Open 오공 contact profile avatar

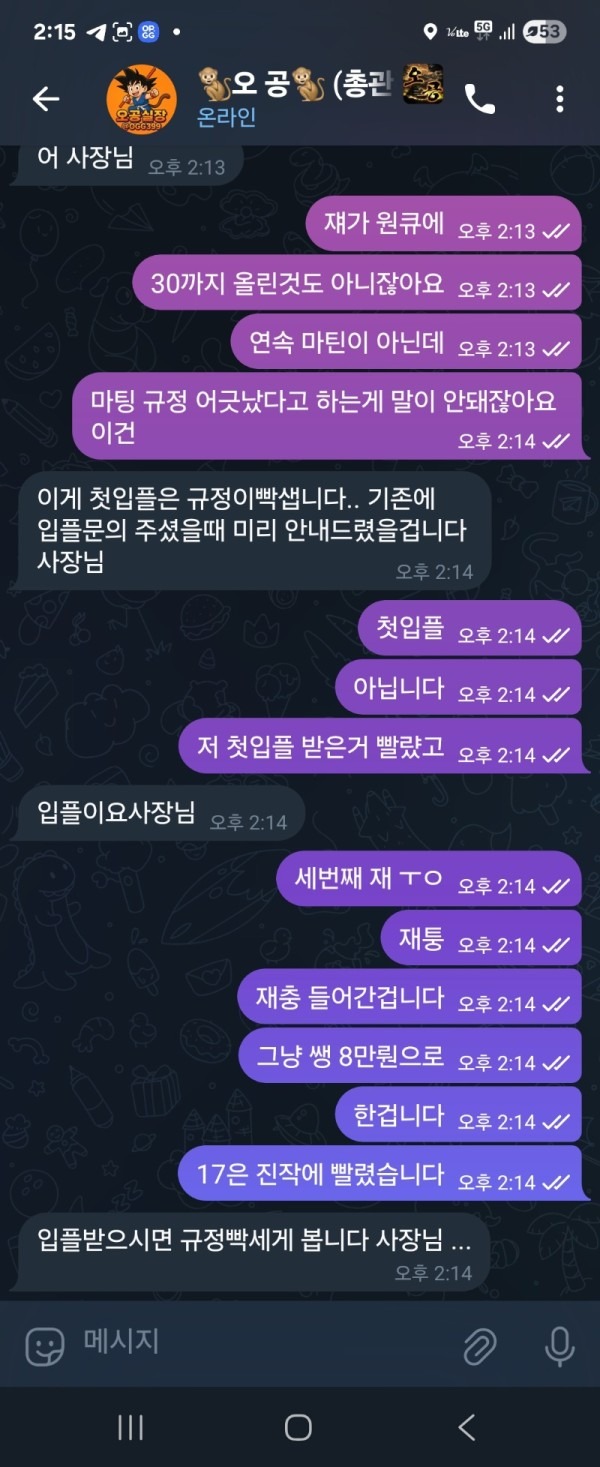pos(142,98)
